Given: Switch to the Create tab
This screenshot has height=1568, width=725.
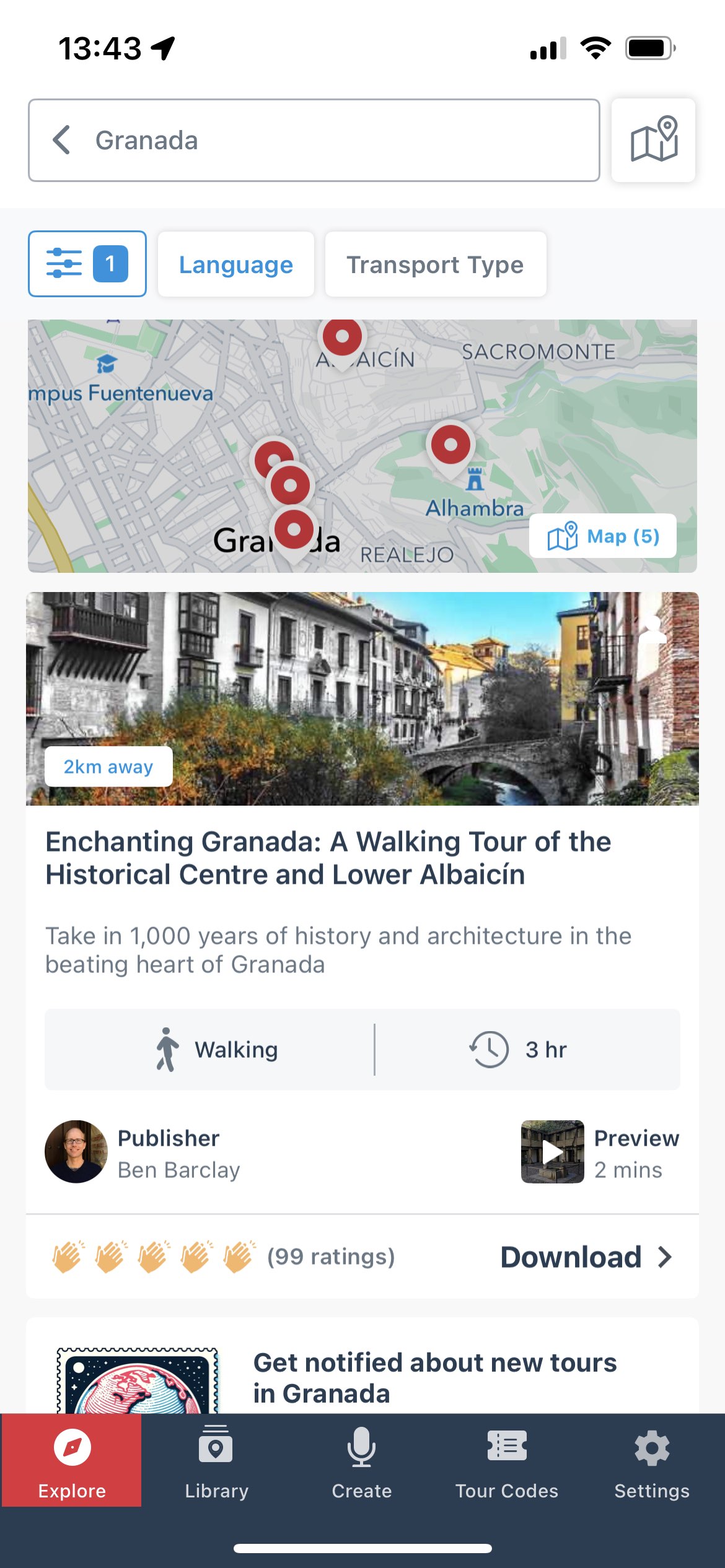Looking at the screenshot, I should coord(361,1463).
